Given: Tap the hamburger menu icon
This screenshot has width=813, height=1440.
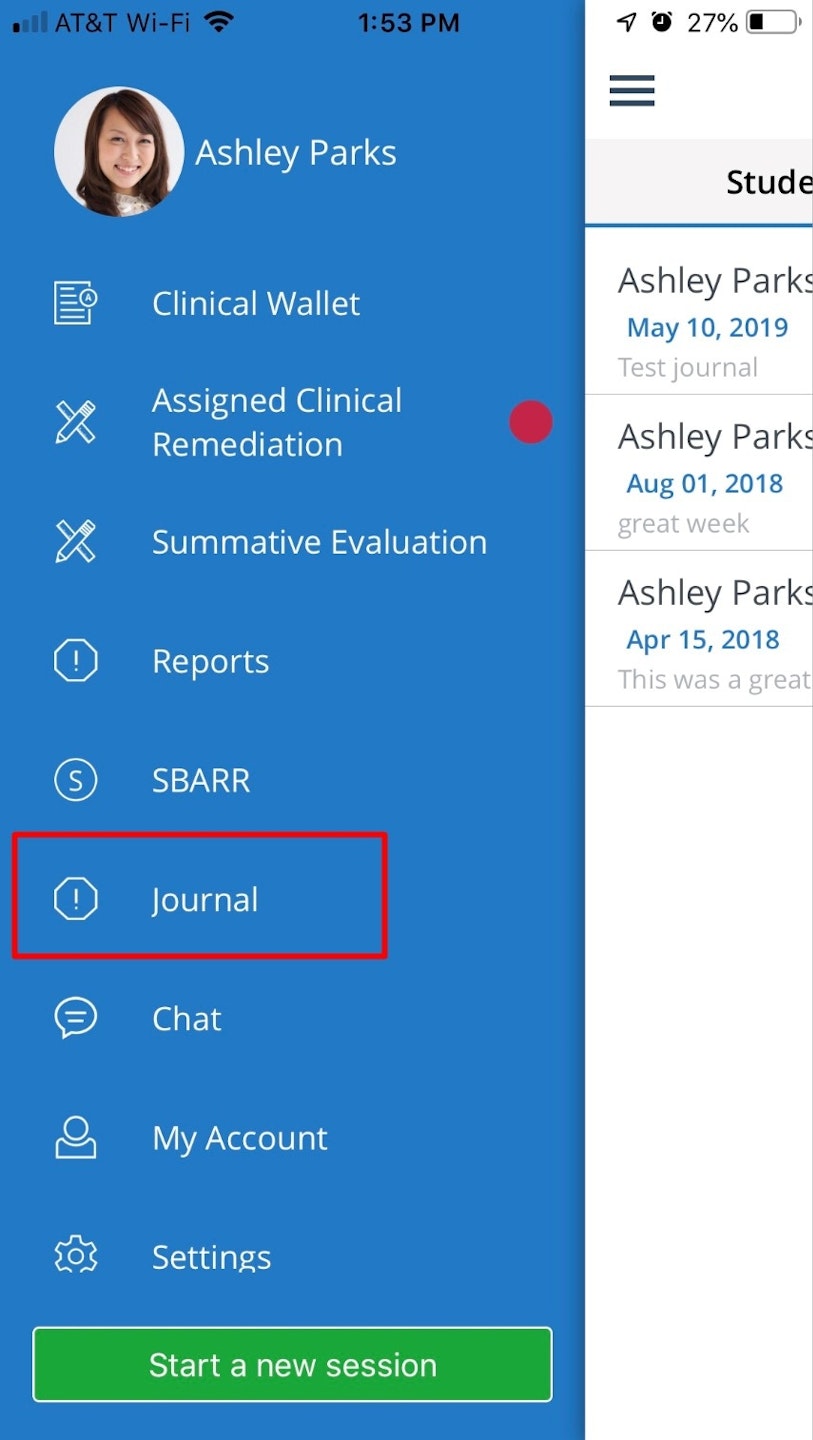Looking at the screenshot, I should tap(632, 90).
